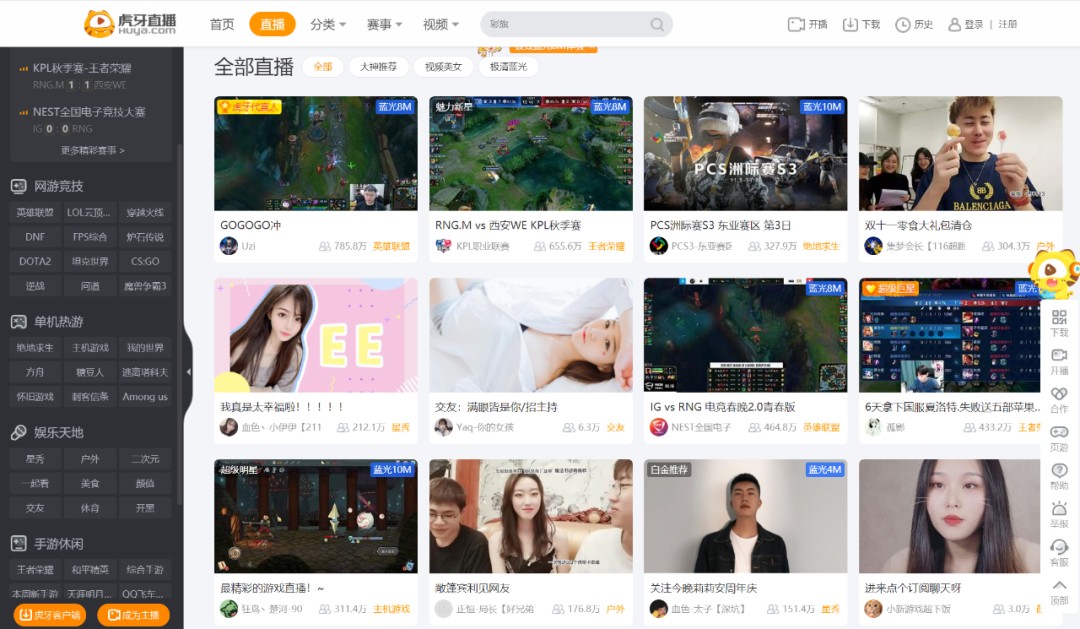Expand the 赛事 dropdown menu
The height and width of the screenshot is (629, 1080).
(x=384, y=24)
